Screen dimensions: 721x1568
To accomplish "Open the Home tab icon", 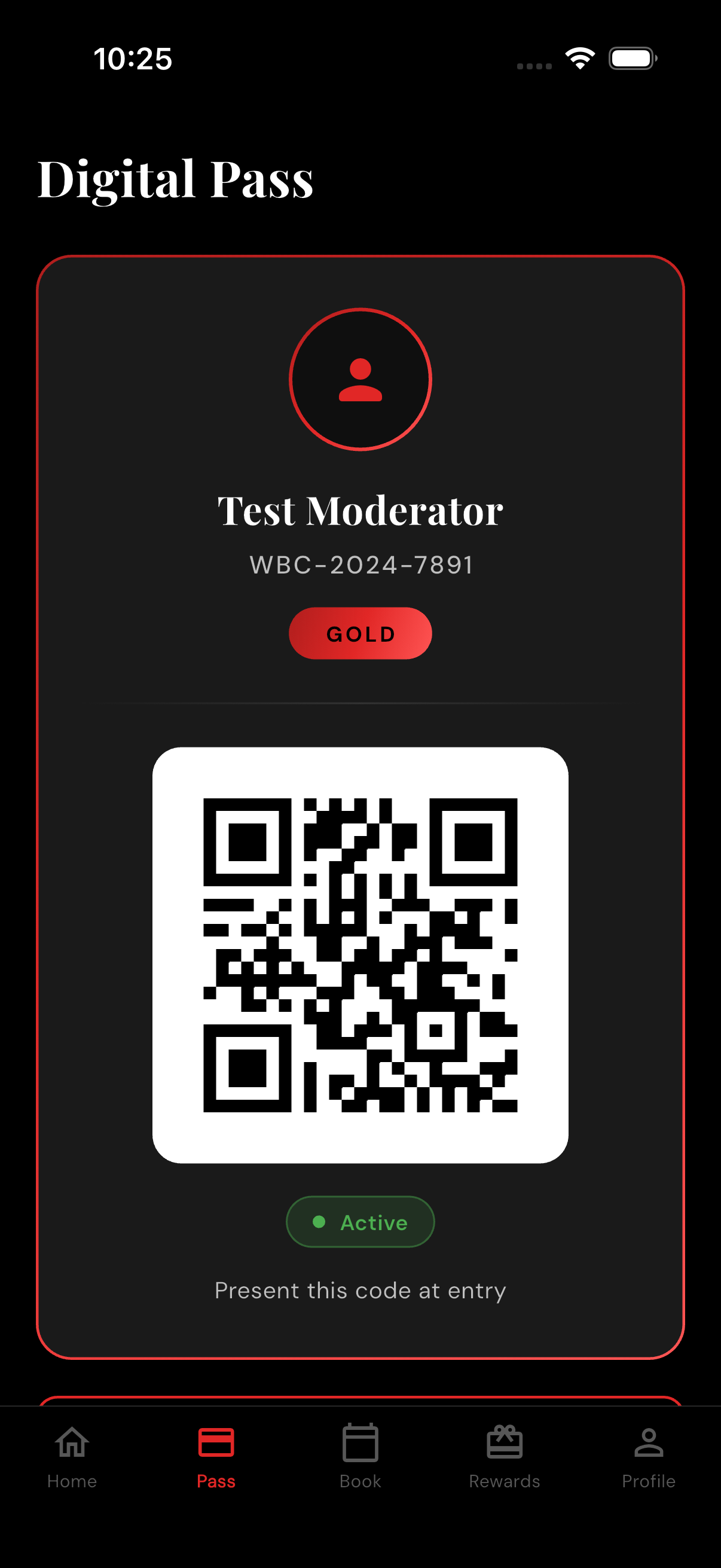I will (x=72, y=1442).
